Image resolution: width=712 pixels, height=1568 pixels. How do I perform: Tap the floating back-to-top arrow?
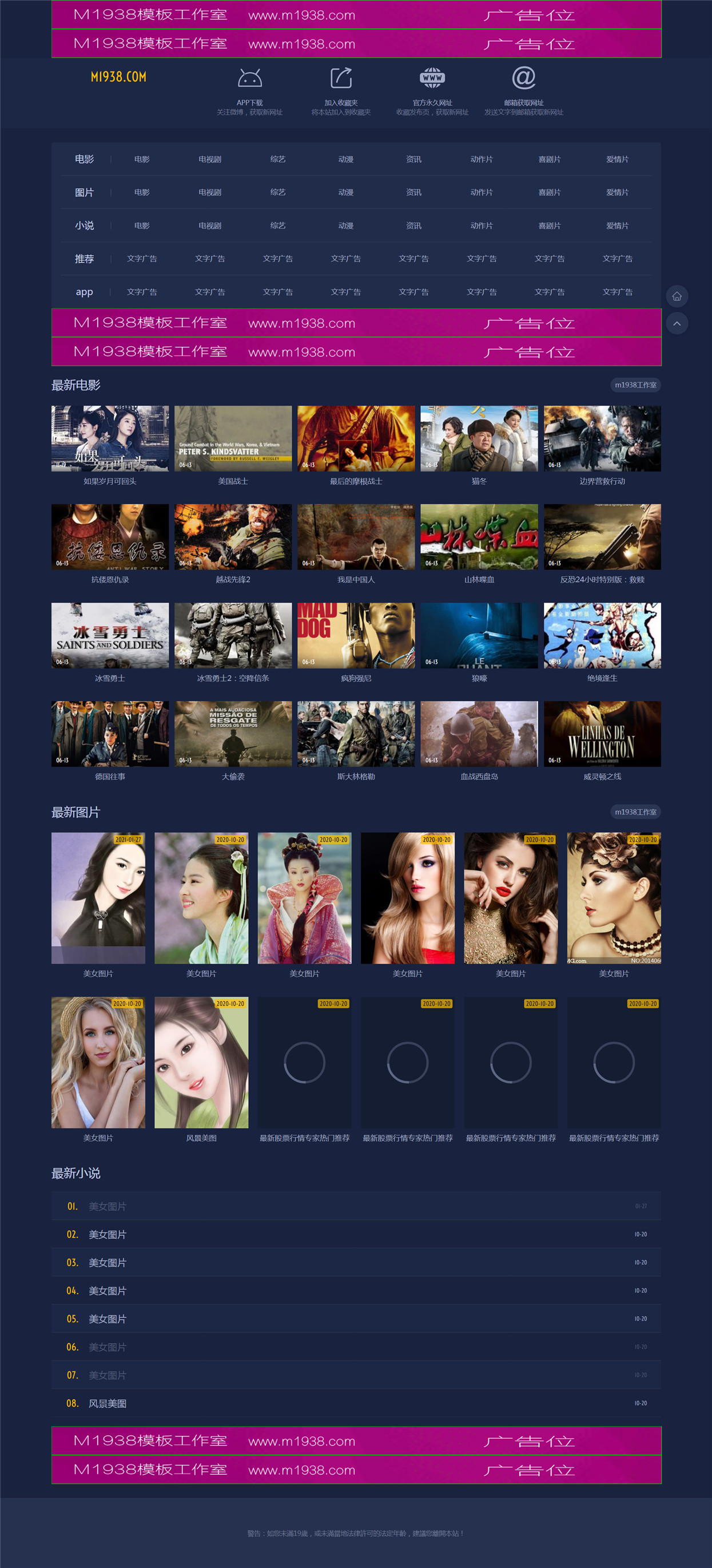coord(677,323)
